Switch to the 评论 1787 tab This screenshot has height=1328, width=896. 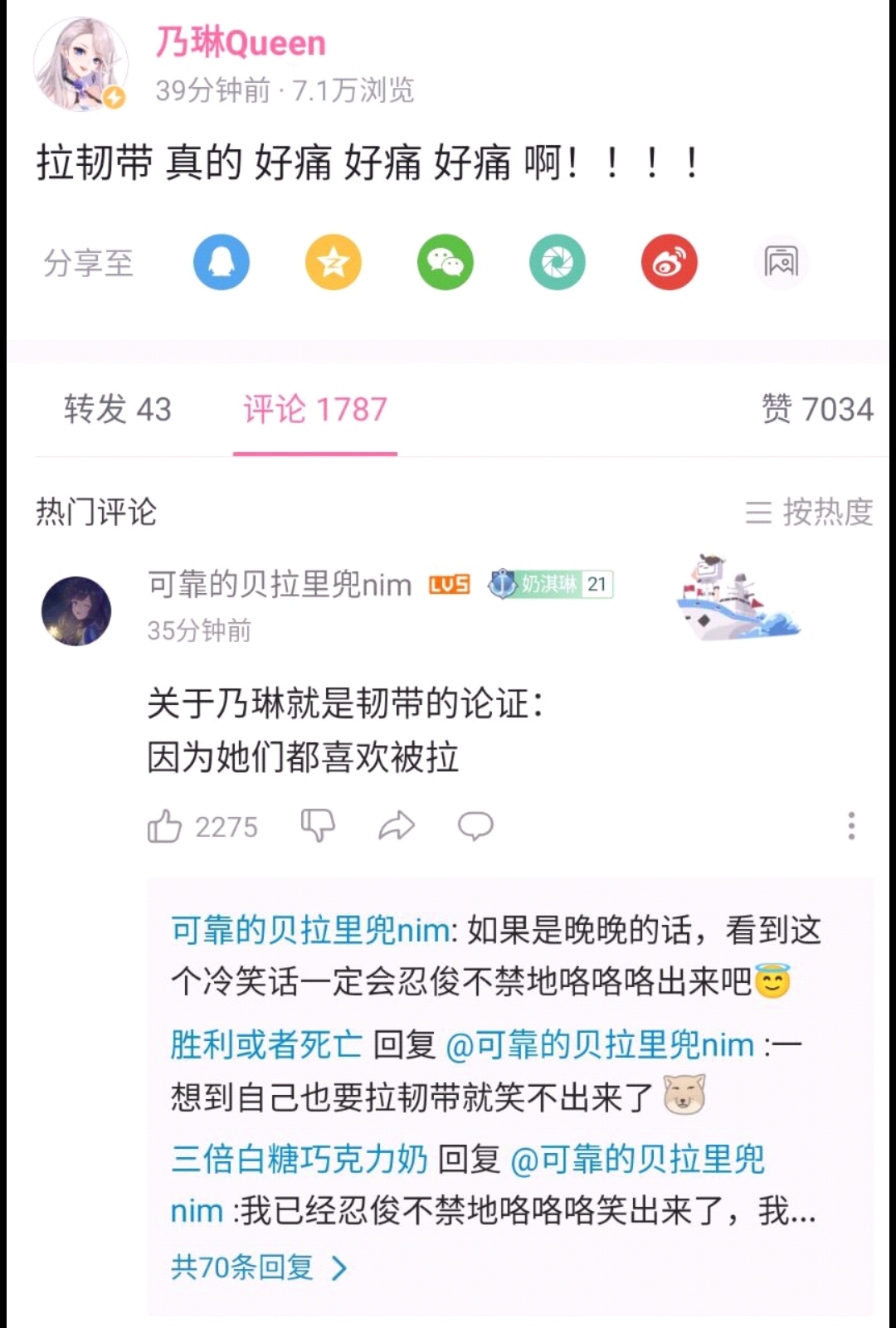pyautogui.click(x=315, y=410)
